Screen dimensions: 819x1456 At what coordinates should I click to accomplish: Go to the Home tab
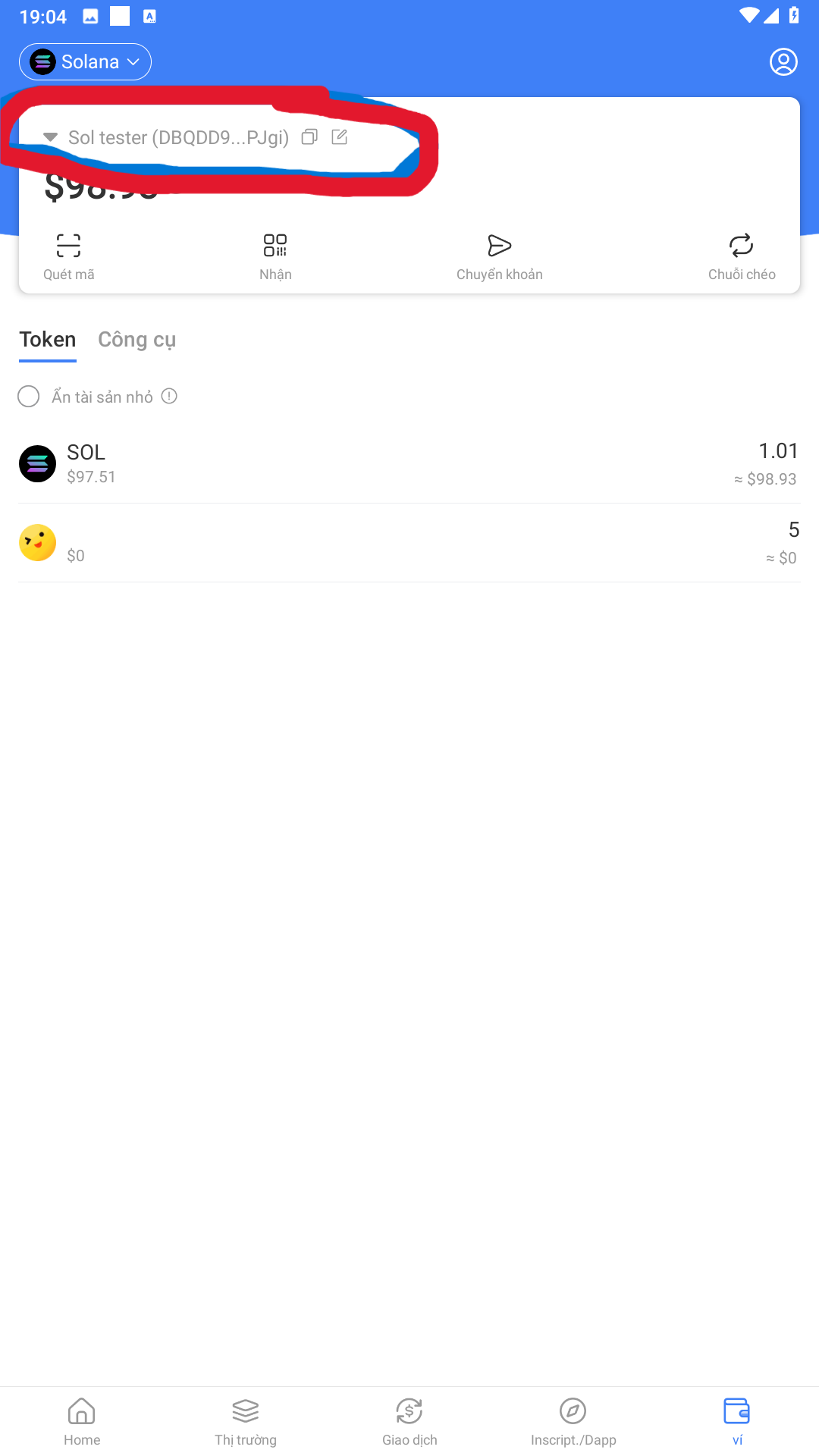coord(82,1421)
